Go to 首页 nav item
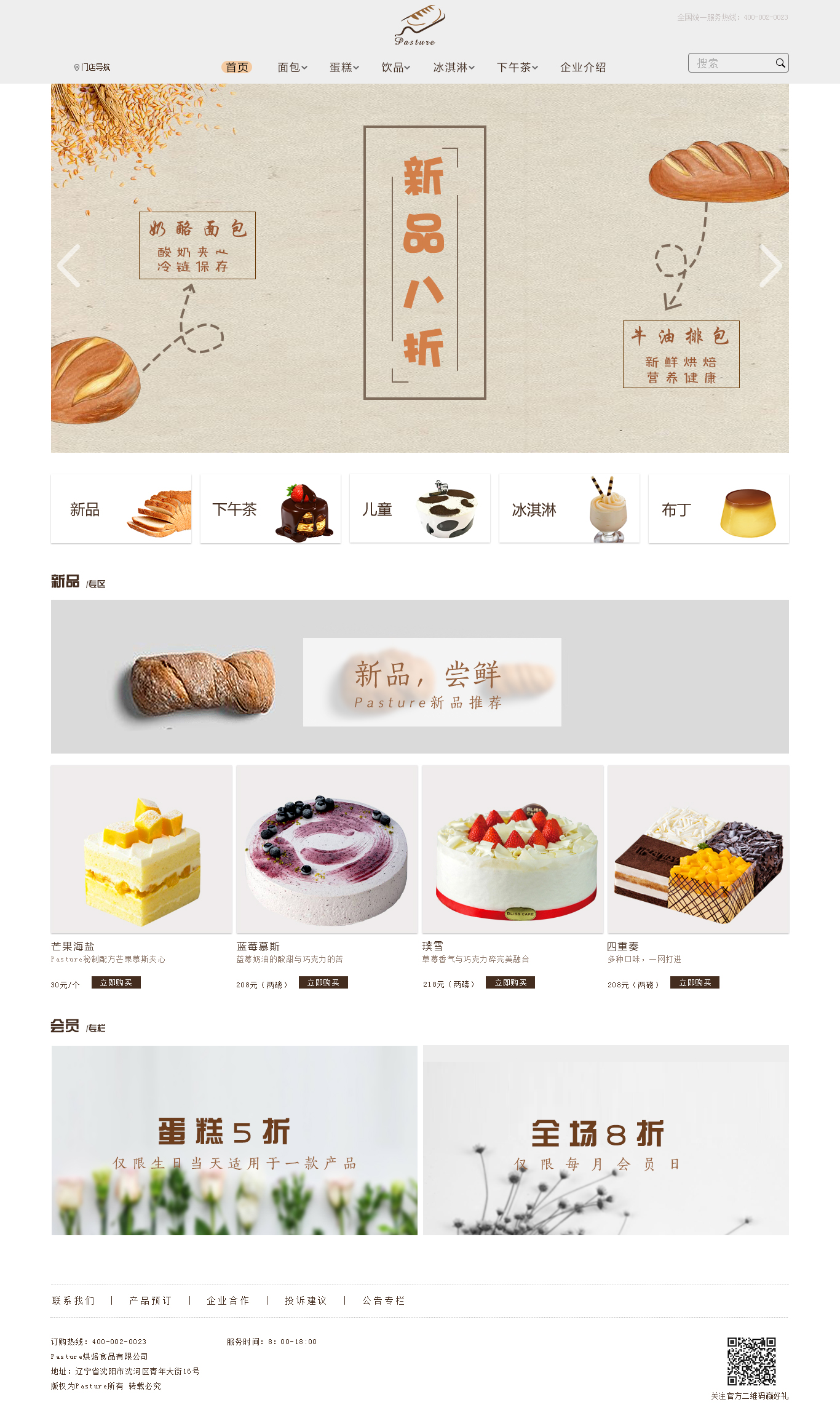The width and height of the screenshot is (840, 1413). [x=237, y=67]
